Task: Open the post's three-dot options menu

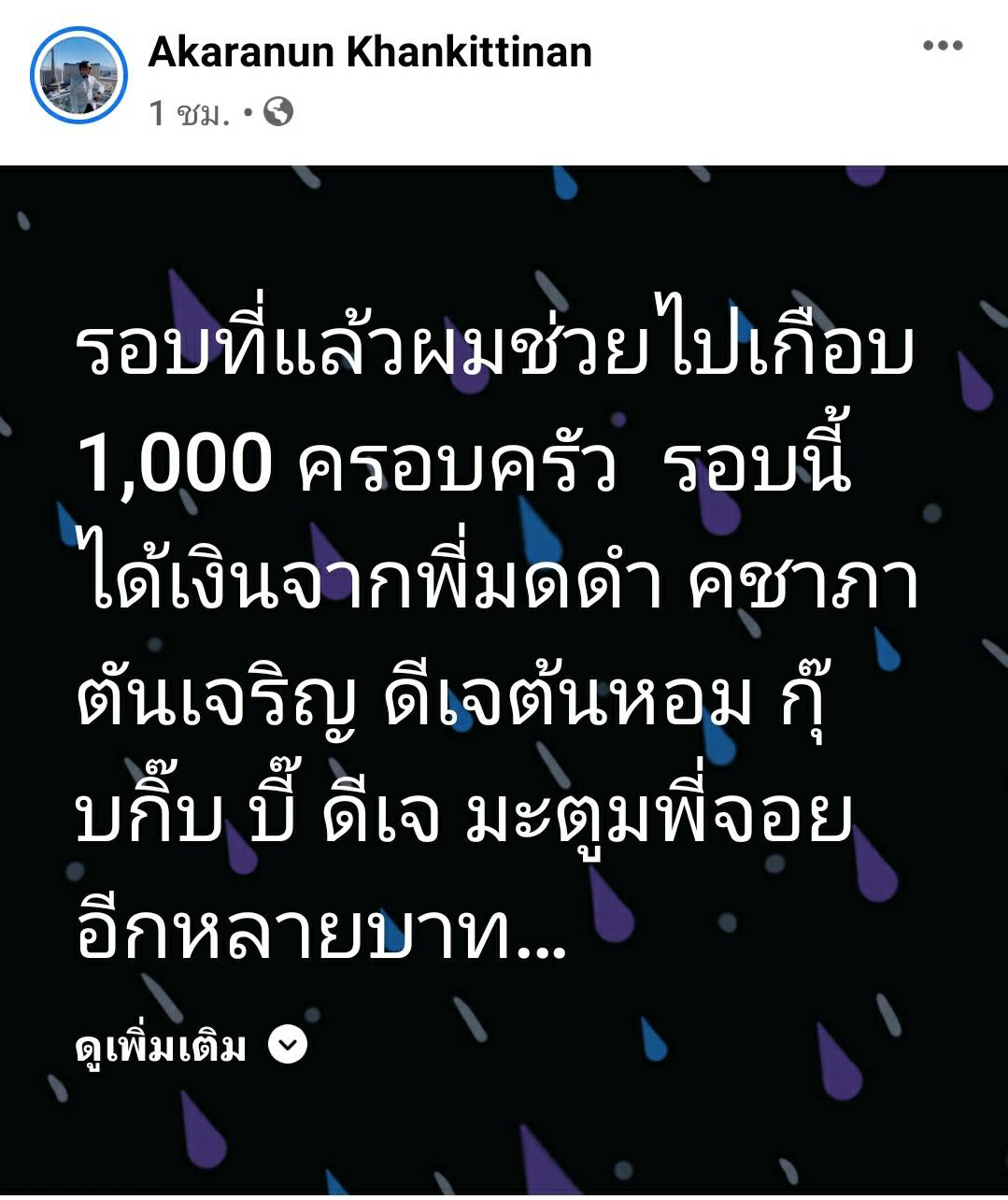Action: coord(942,46)
